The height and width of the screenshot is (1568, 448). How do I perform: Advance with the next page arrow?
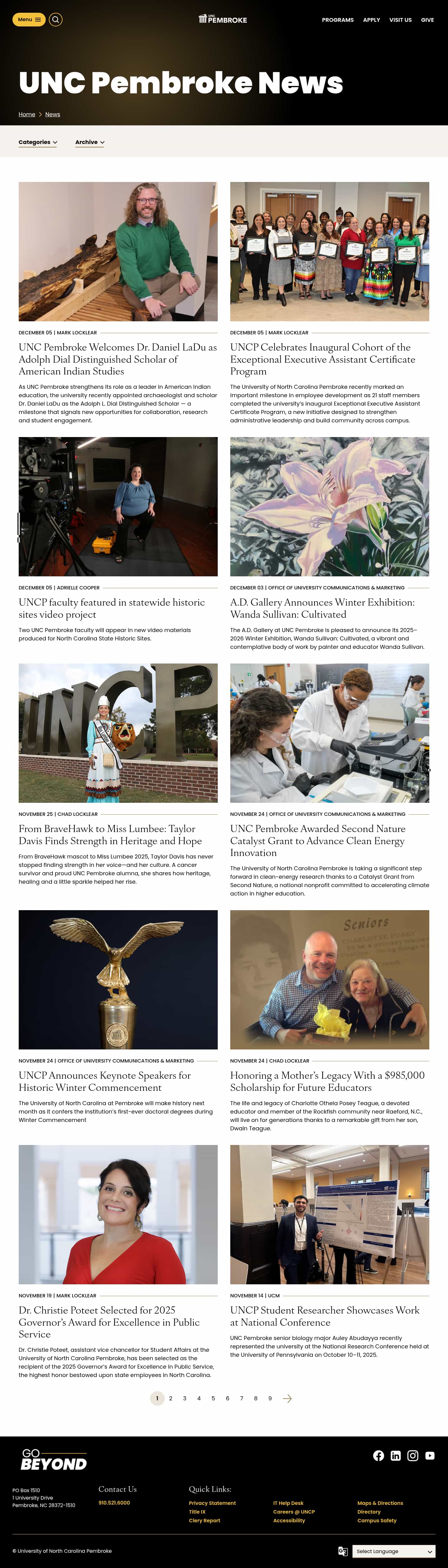point(287,1398)
